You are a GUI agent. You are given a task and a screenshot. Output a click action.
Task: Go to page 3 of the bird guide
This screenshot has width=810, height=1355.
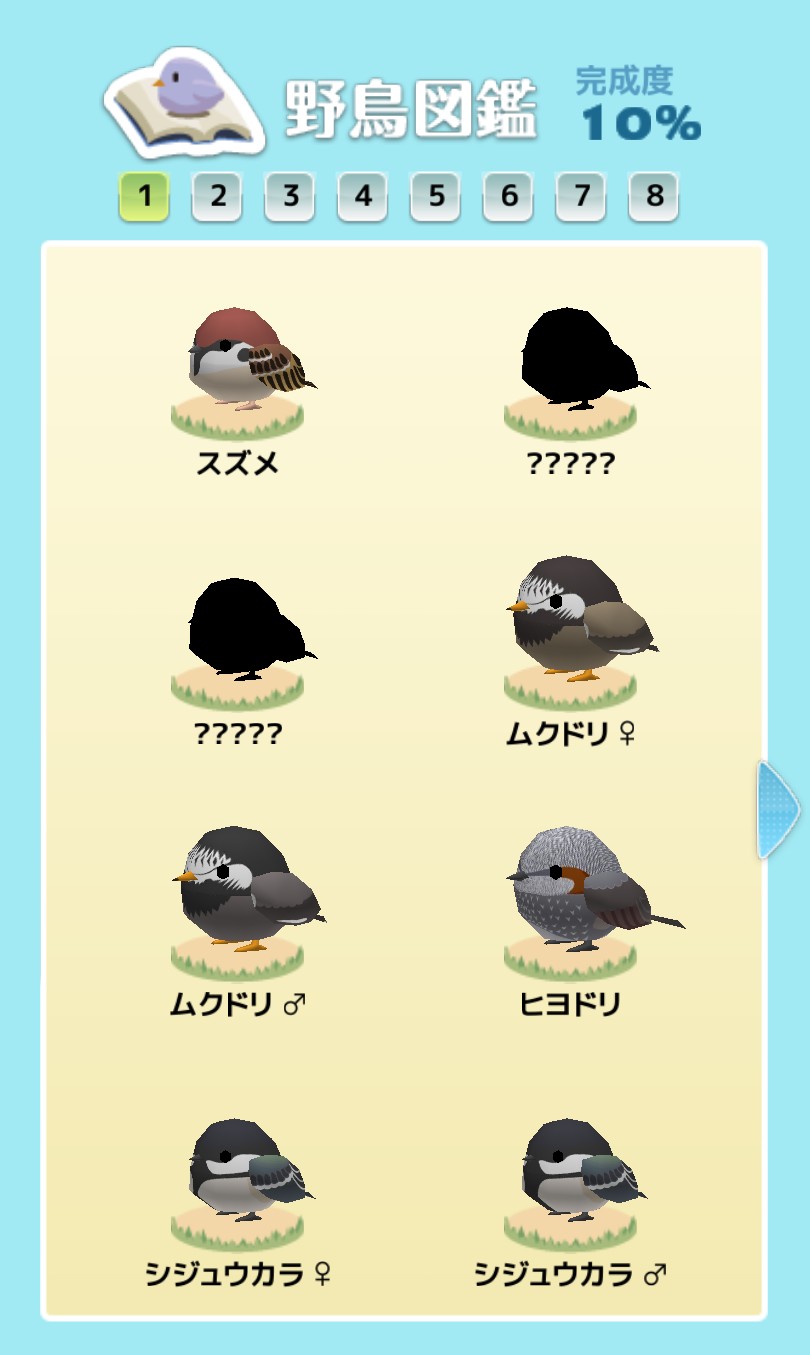tap(290, 196)
